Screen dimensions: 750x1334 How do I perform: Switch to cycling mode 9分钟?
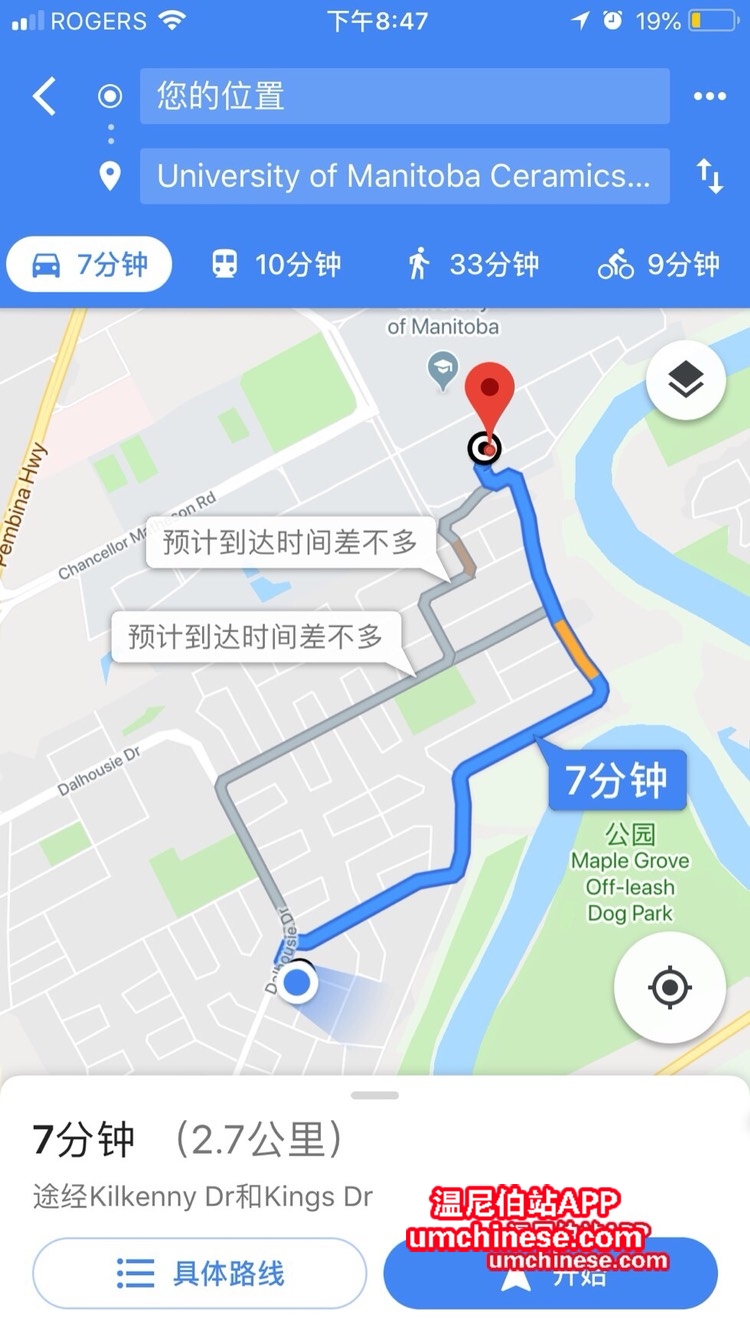pos(658,265)
